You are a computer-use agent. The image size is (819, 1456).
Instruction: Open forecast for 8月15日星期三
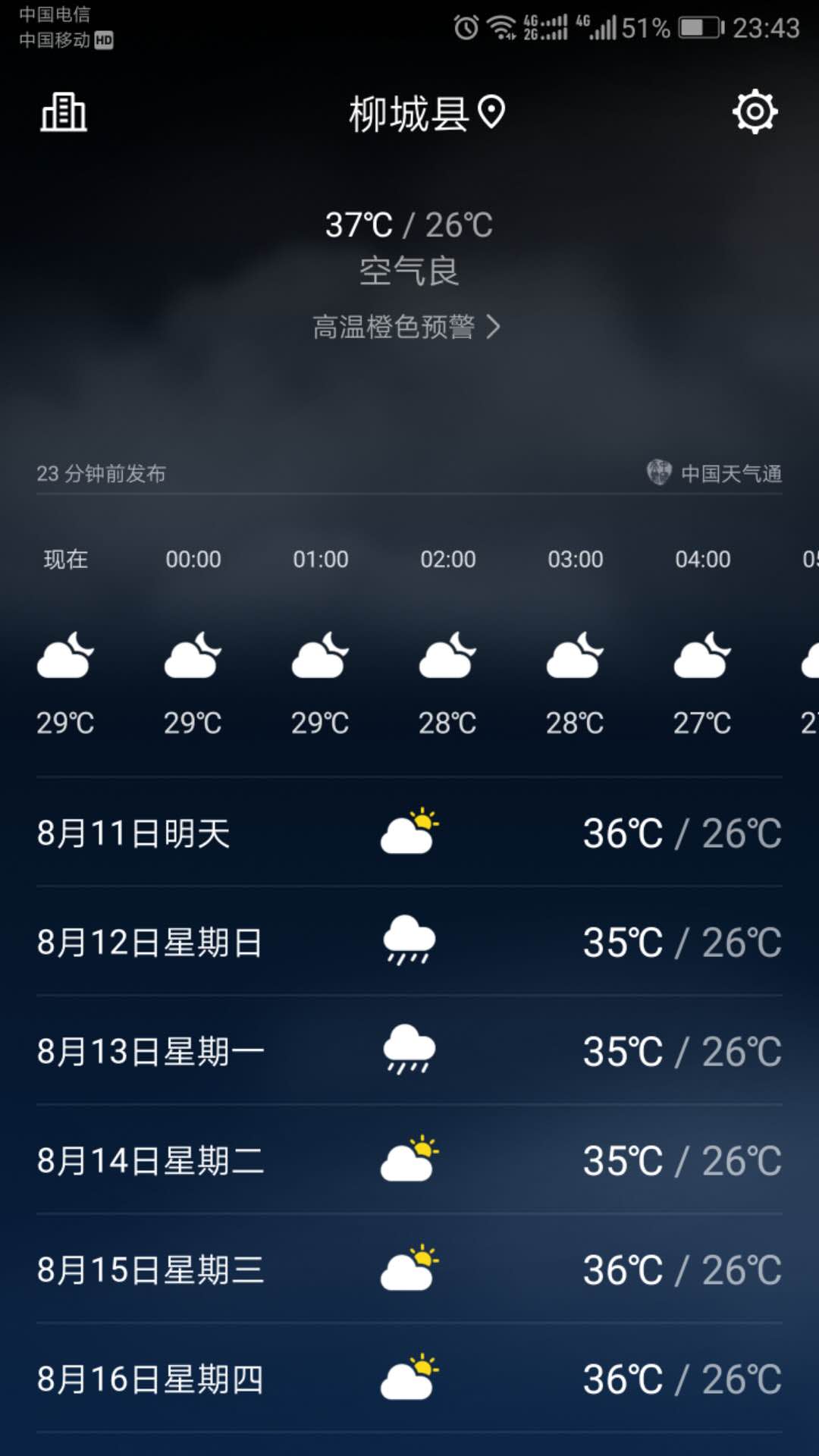pyautogui.click(x=409, y=1269)
